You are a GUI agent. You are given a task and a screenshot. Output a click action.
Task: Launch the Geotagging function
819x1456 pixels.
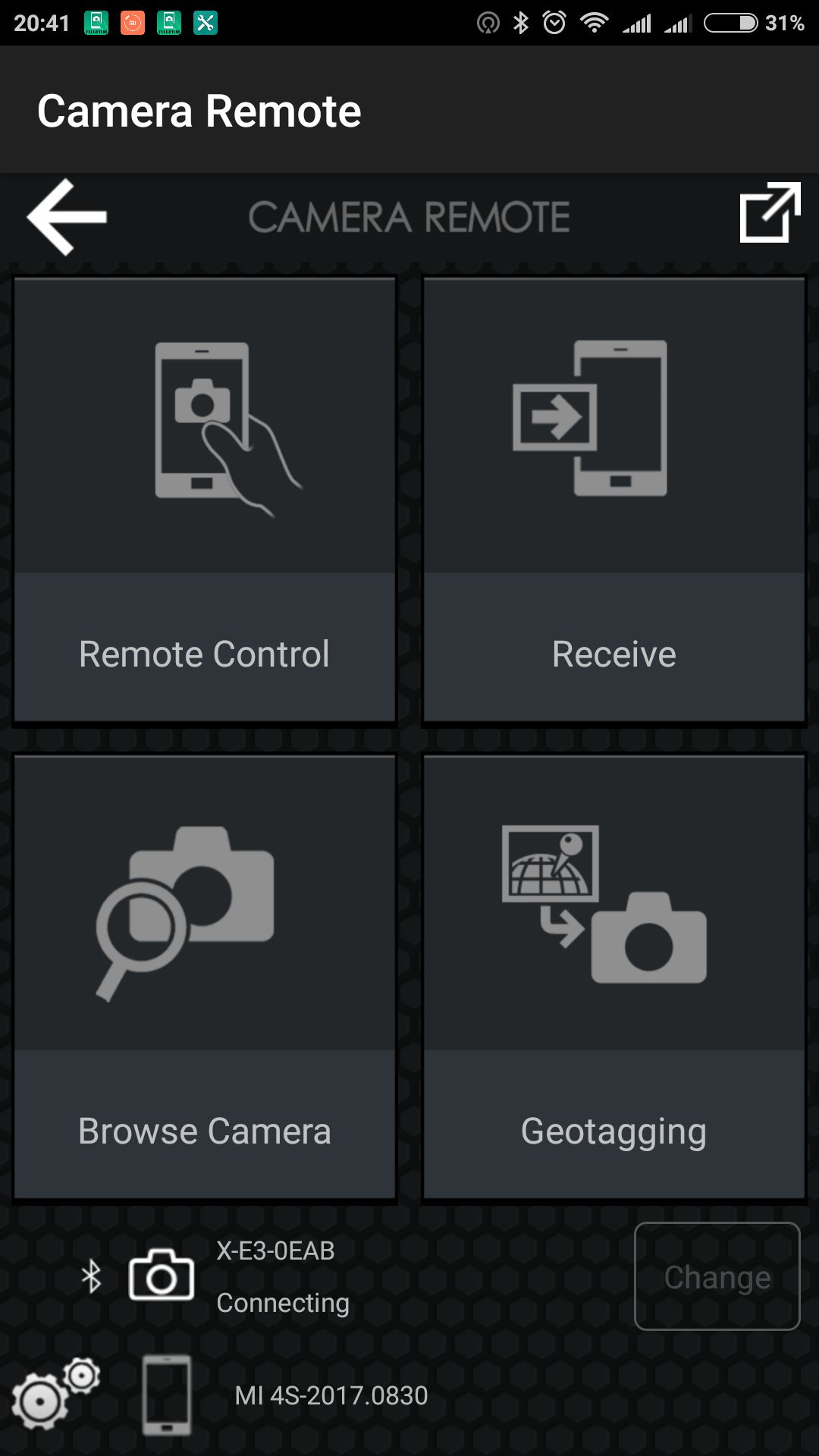(614, 977)
